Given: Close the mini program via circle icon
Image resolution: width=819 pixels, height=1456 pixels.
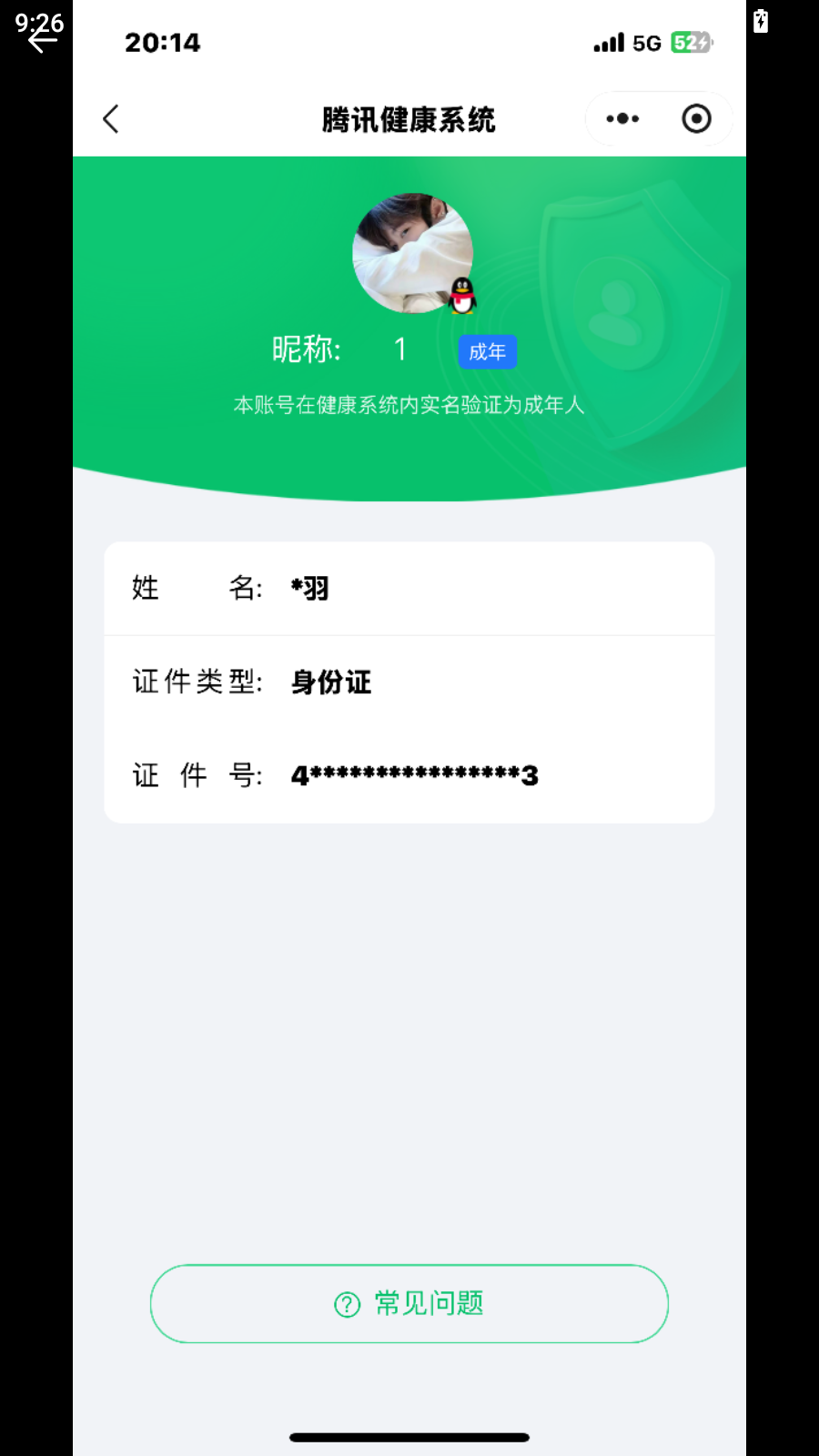Looking at the screenshot, I should tap(696, 119).
